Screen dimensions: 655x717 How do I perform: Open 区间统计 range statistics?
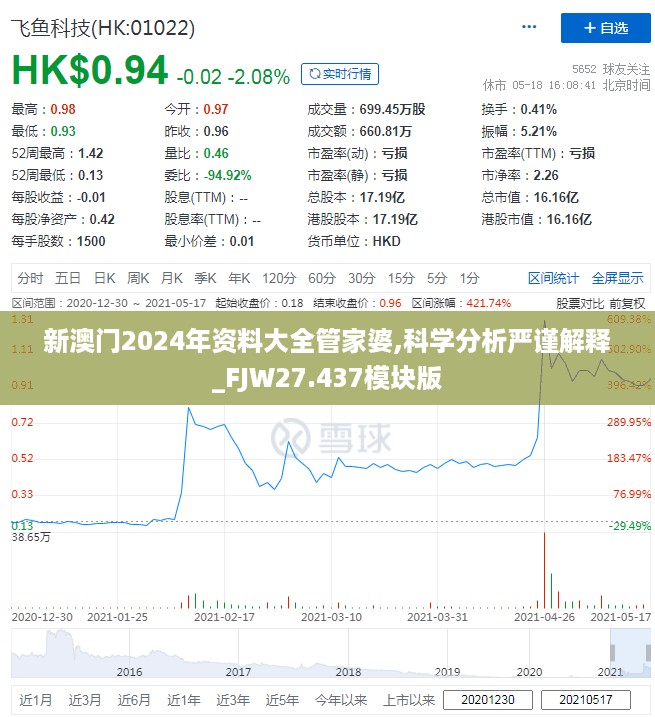pyautogui.click(x=553, y=278)
